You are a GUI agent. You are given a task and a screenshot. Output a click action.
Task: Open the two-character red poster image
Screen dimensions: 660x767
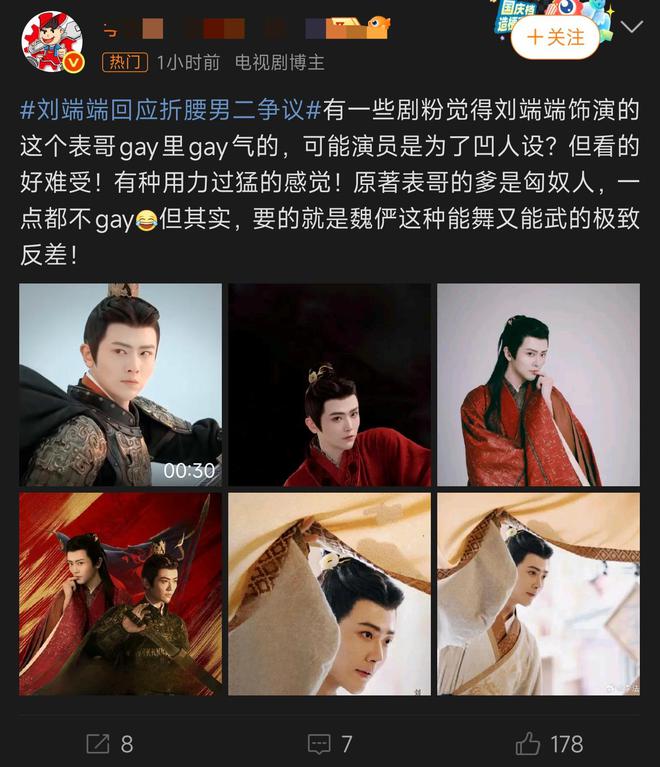(x=120, y=594)
